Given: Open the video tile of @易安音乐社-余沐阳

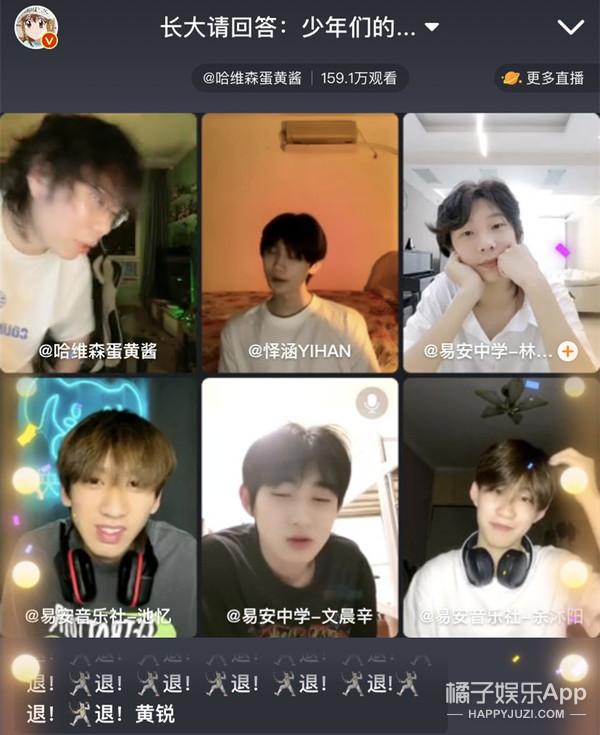Looking at the screenshot, I should [502, 508].
